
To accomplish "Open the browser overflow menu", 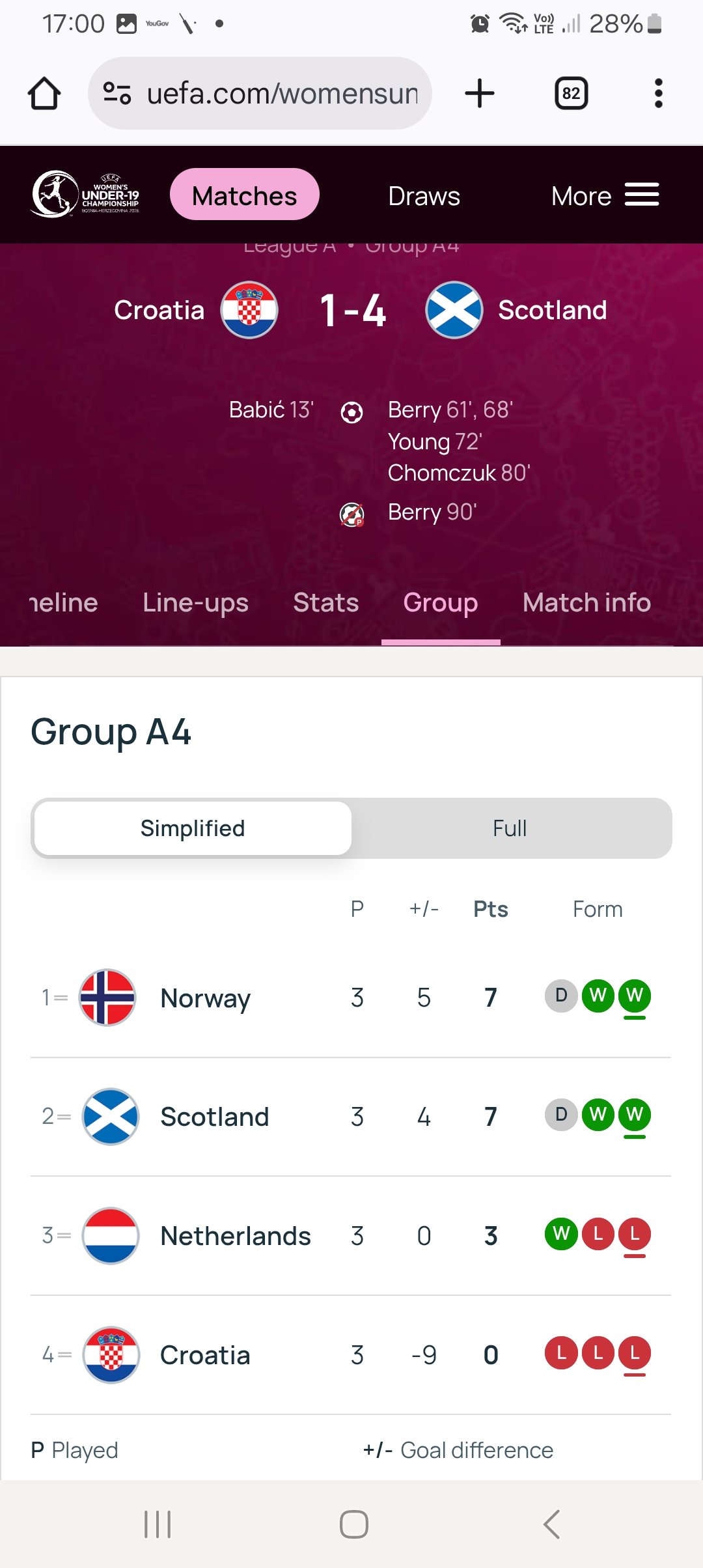I will pos(658,94).
